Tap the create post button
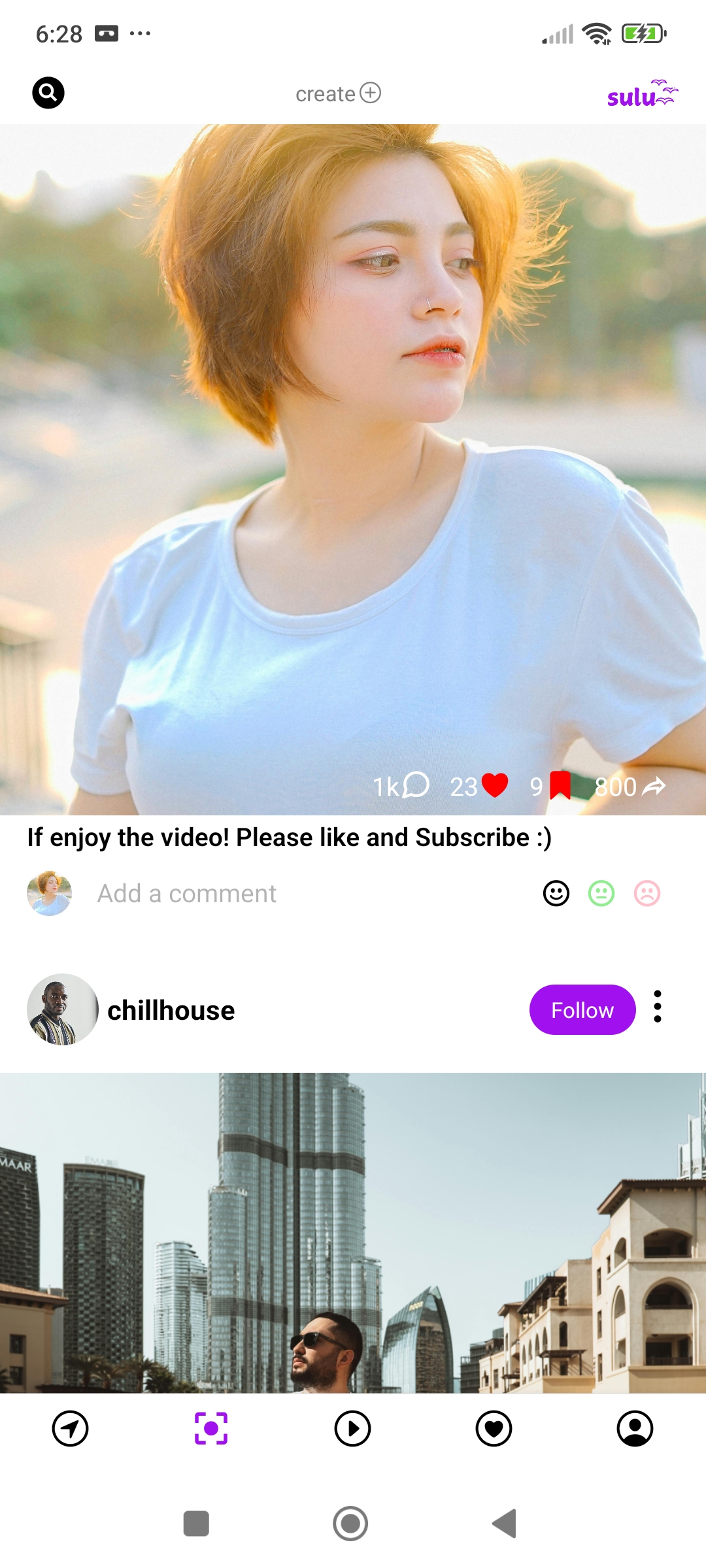 coord(338,93)
